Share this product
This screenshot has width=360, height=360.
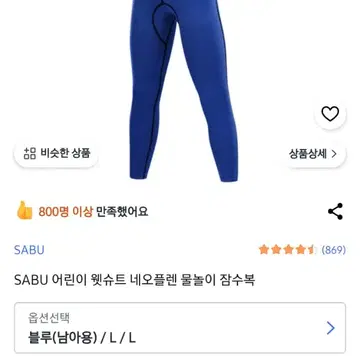pyautogui.click(x=335, y=211)
